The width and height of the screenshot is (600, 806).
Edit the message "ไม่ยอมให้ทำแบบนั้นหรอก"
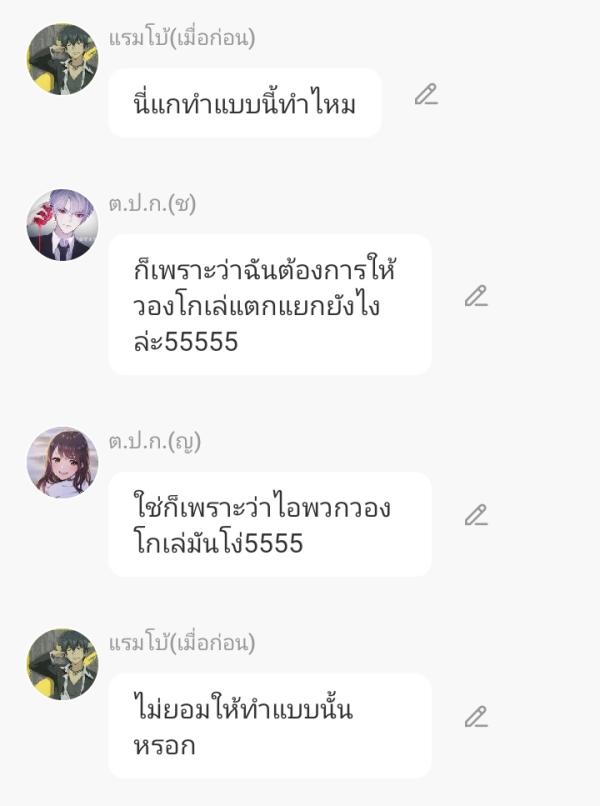pos(476,717)
